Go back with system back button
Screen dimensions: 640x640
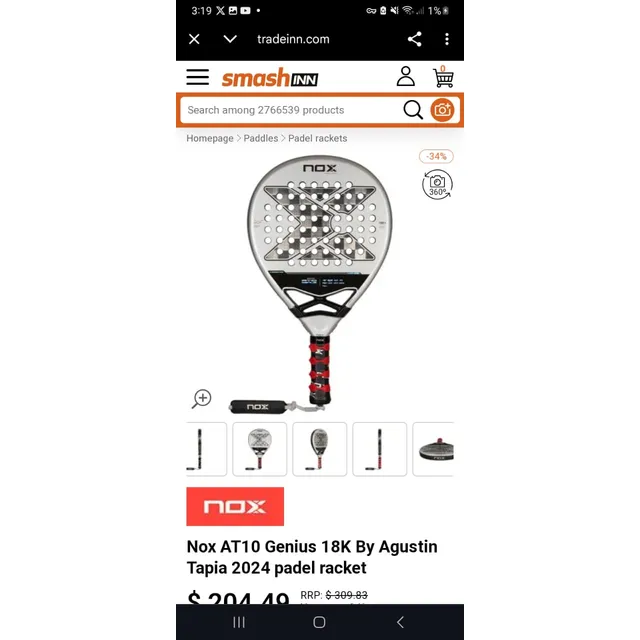coord(400,622)
